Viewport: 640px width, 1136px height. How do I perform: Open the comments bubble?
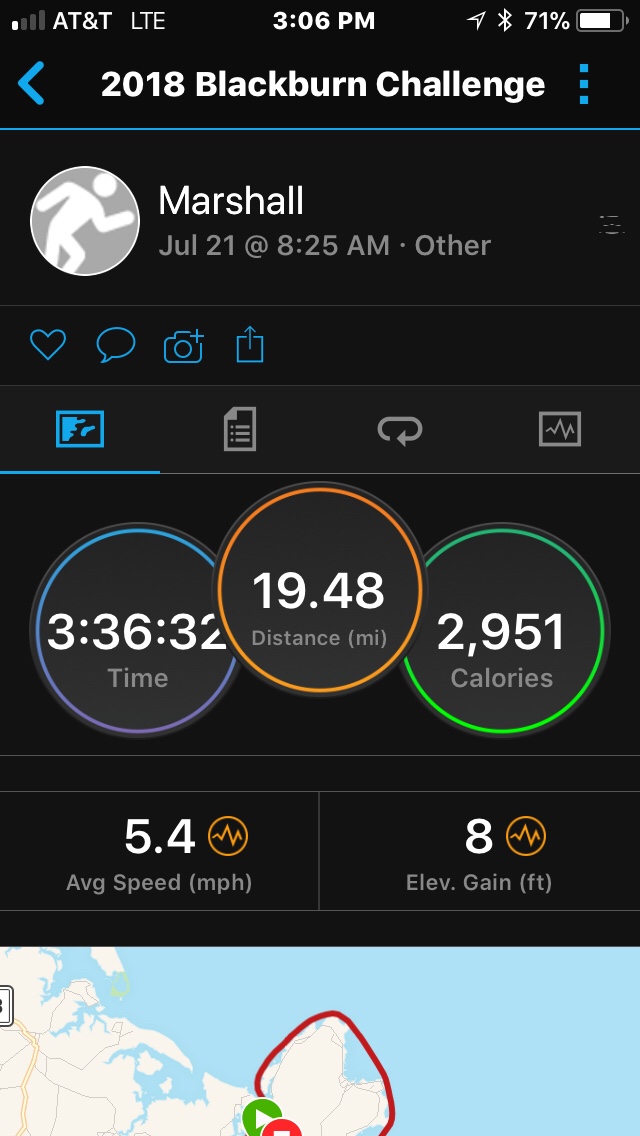click(116, 346)
